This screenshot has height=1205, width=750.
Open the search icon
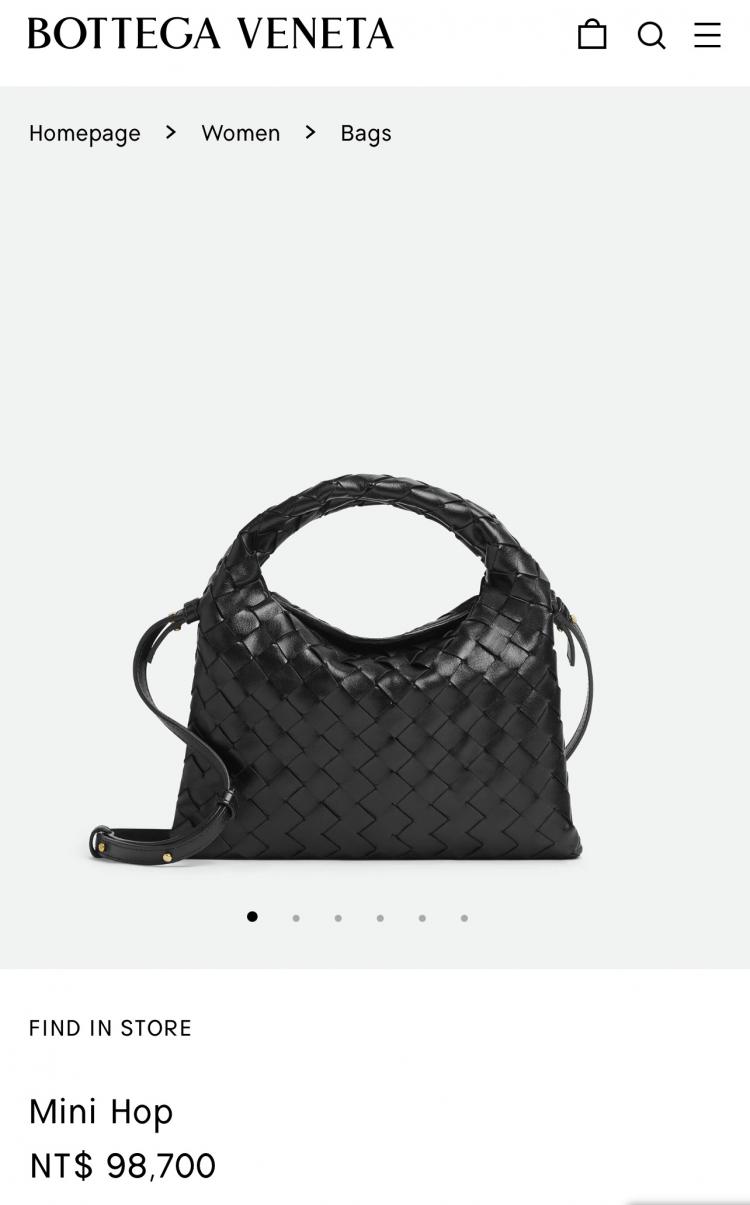point(651,36)
